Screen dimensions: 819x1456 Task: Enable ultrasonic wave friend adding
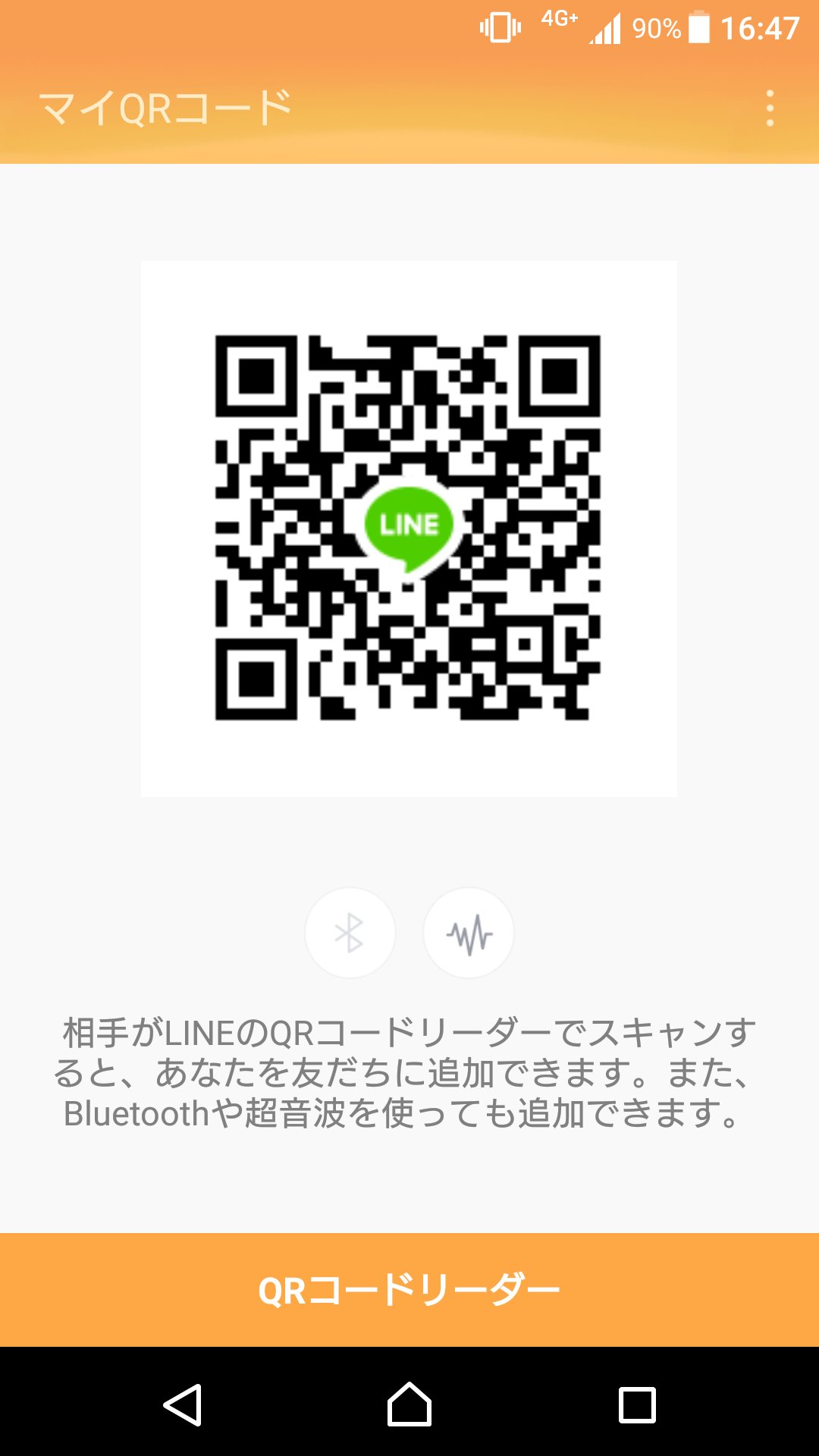(x=469, y=933)
